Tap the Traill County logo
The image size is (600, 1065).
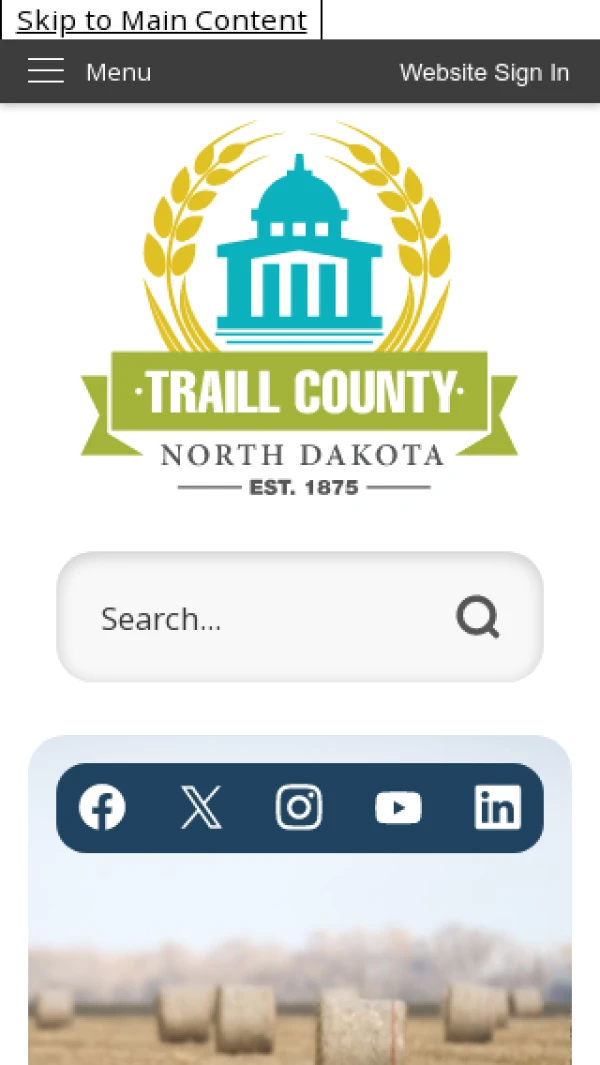click(x=300, y=308)
